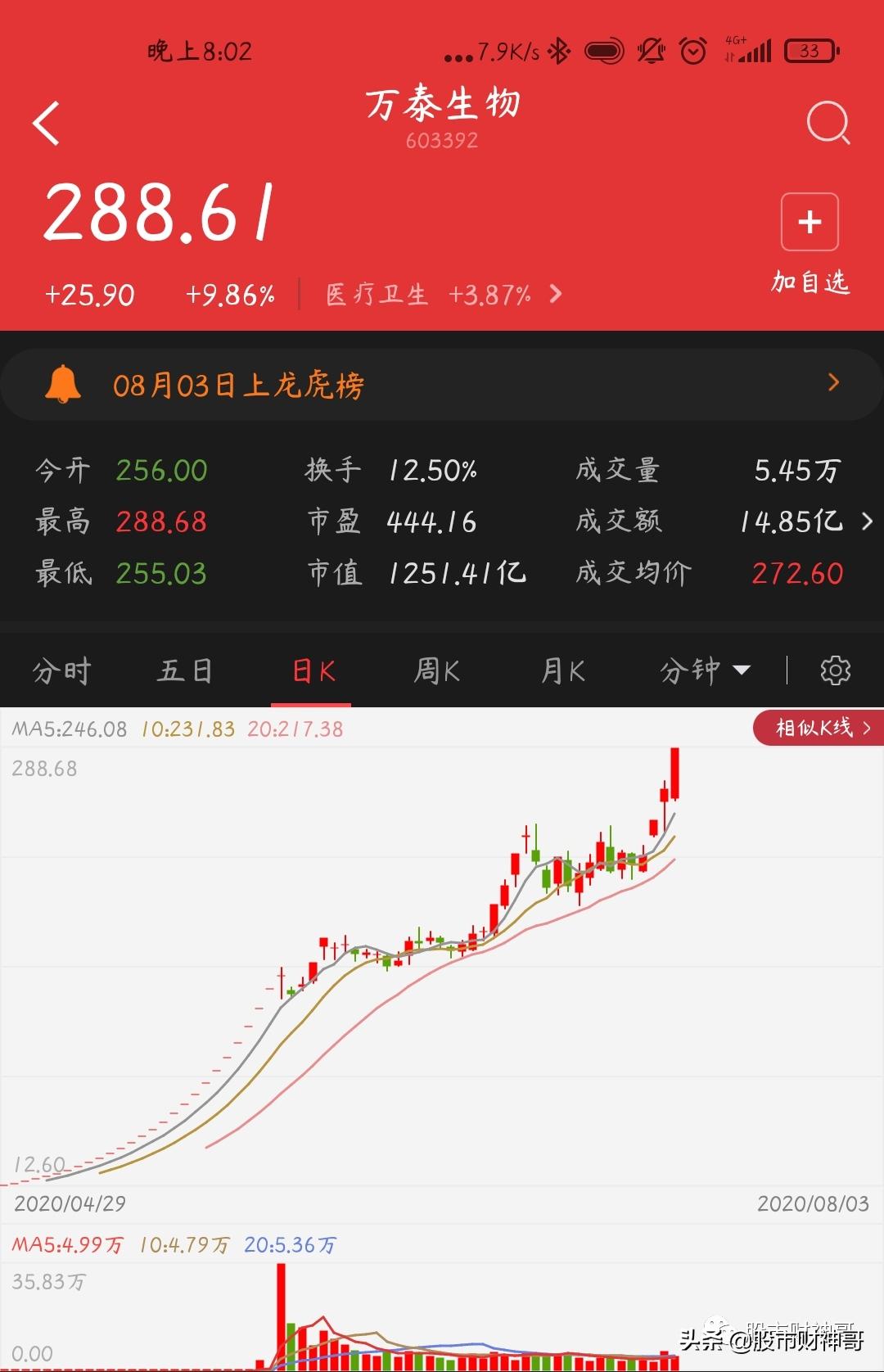884x1372 pixels.
Task: Tap the back arrow to exit stock page
Action: click(47, 122)
